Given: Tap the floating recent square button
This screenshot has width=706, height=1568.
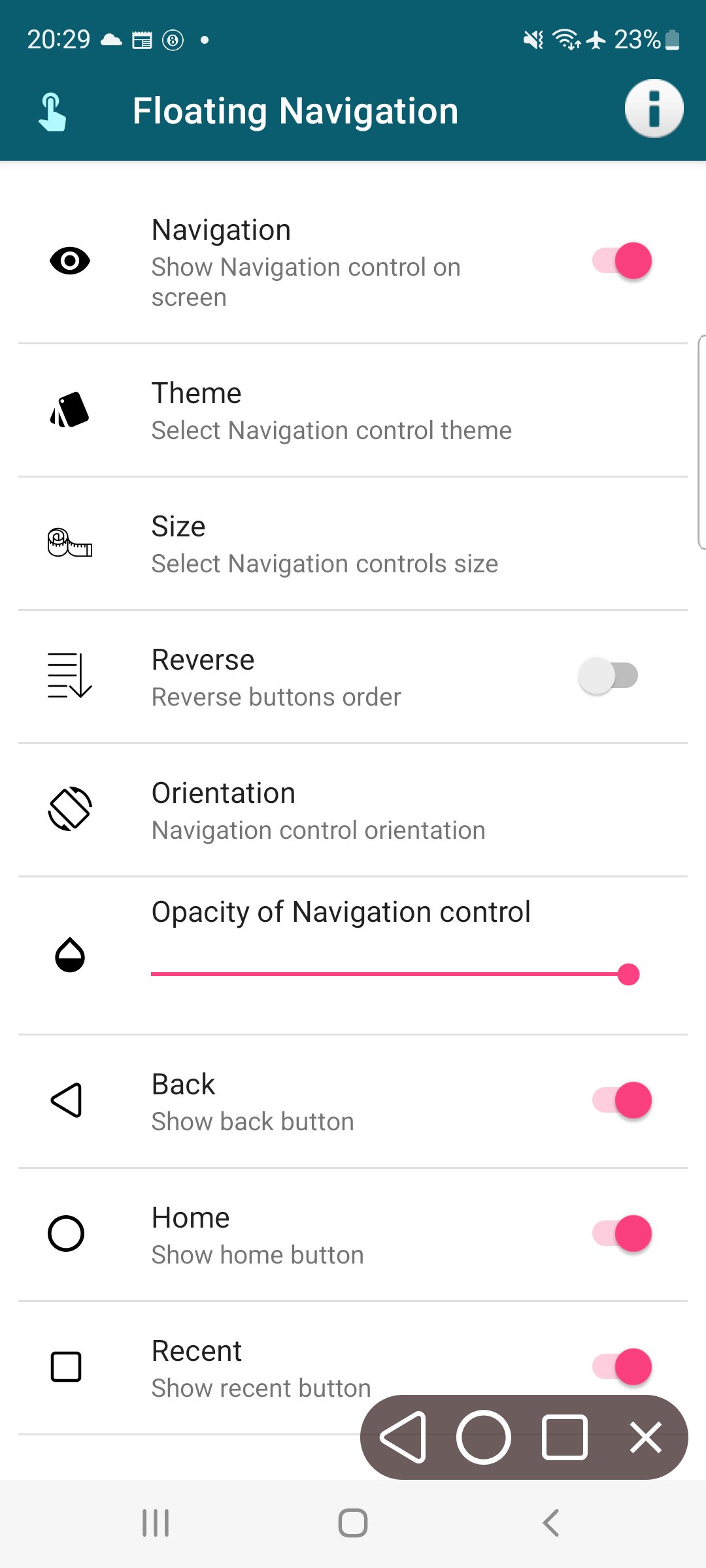Looking at the screenshot, I should (565, 1437).
